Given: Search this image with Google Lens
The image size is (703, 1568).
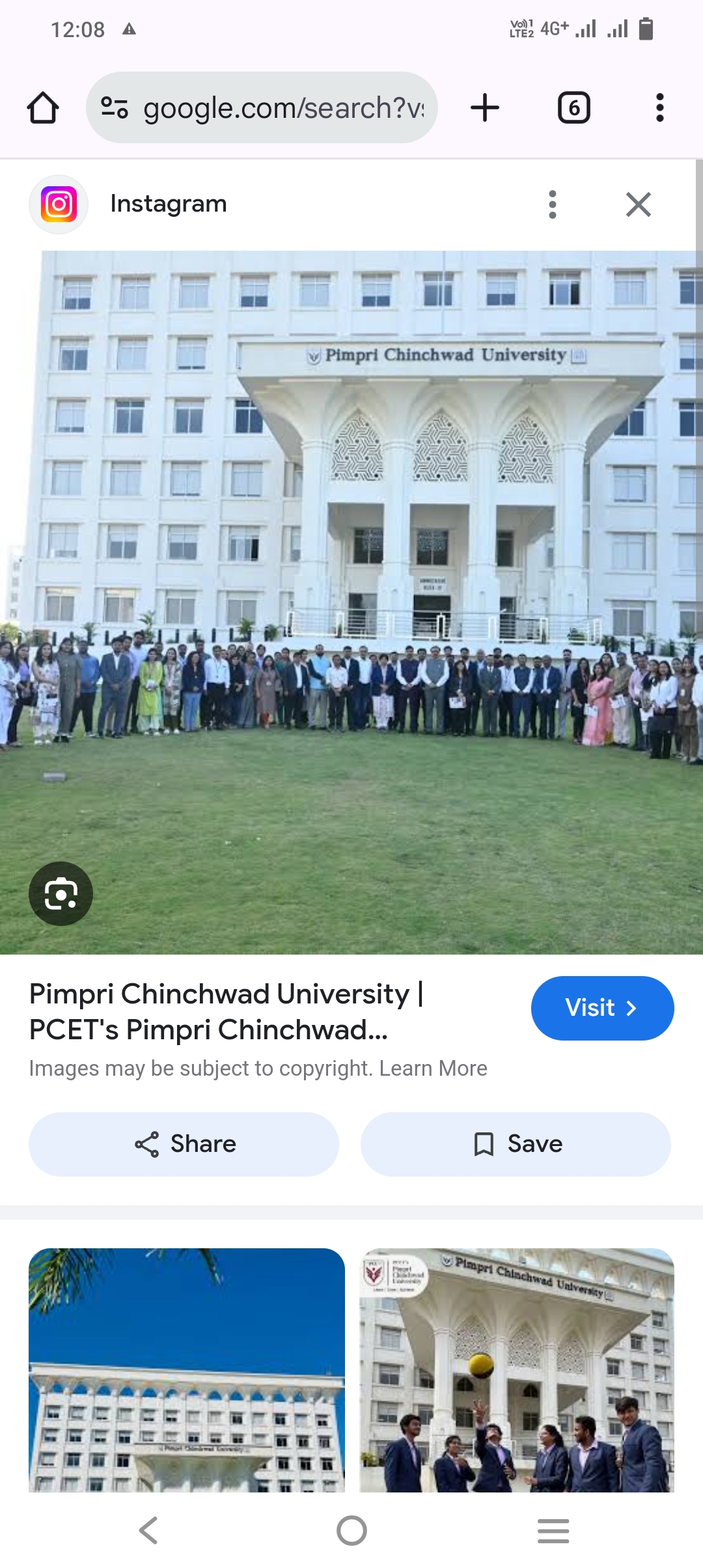Looking at the screenshot, I should [x=61, y=893].
